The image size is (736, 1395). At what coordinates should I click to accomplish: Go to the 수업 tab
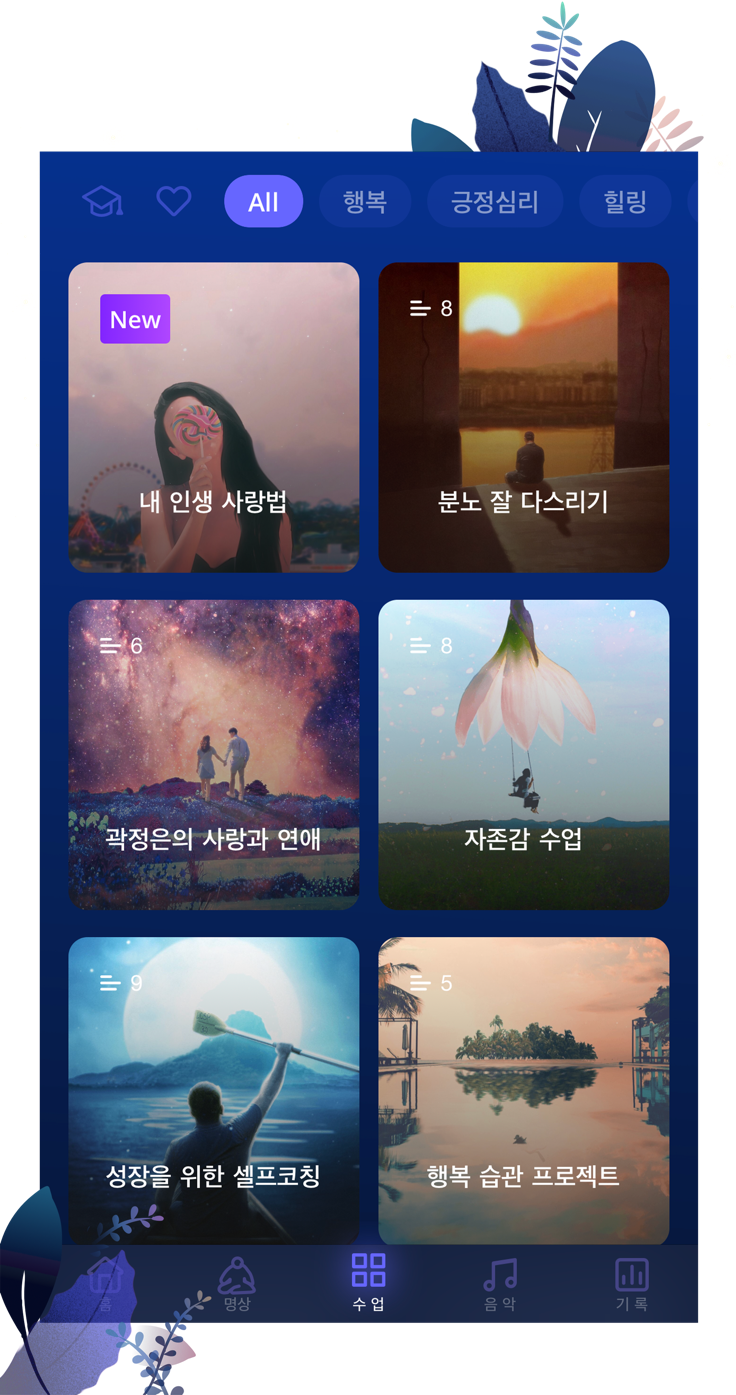click(x=368, y=1284)
